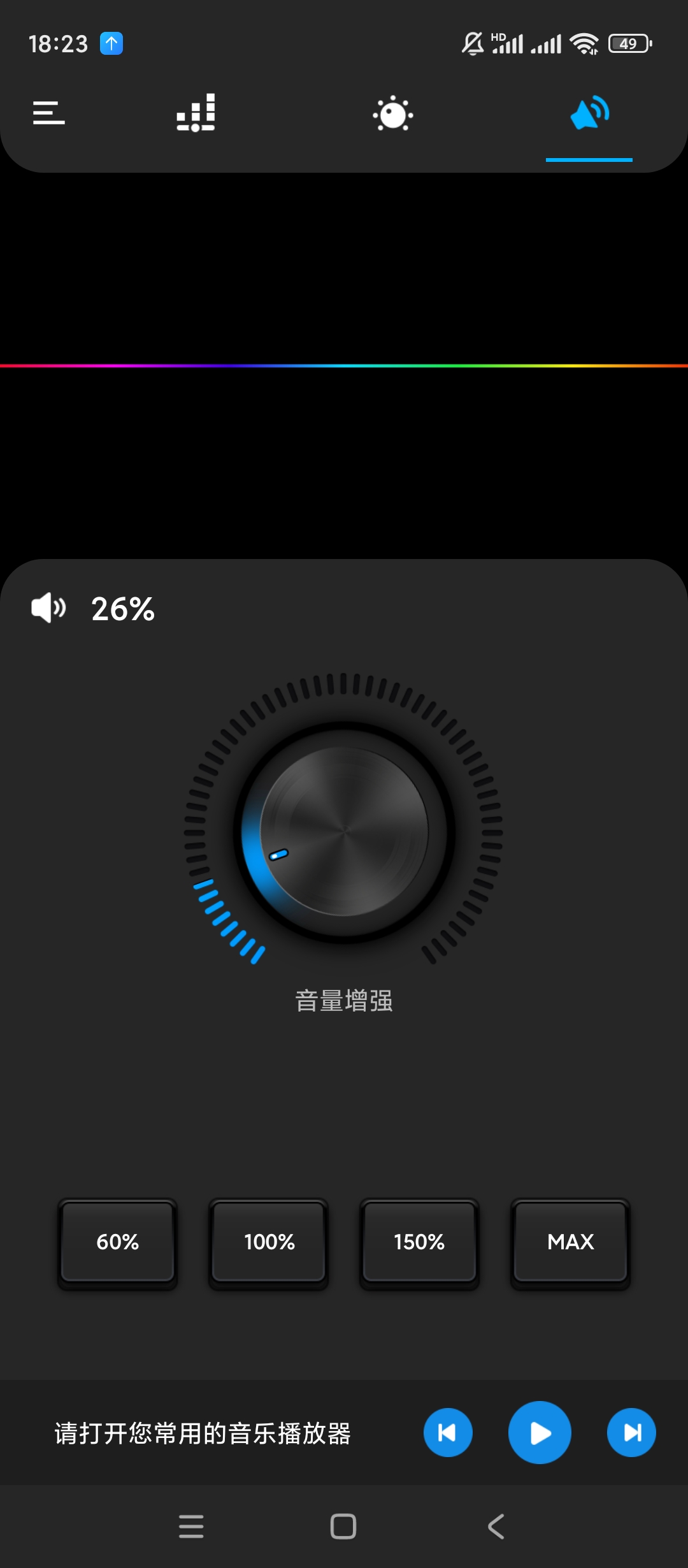Screen dimensions: 688x1568
Task: Tap the Wi-Fi icon in status bar
Action: tap(584, 43)
